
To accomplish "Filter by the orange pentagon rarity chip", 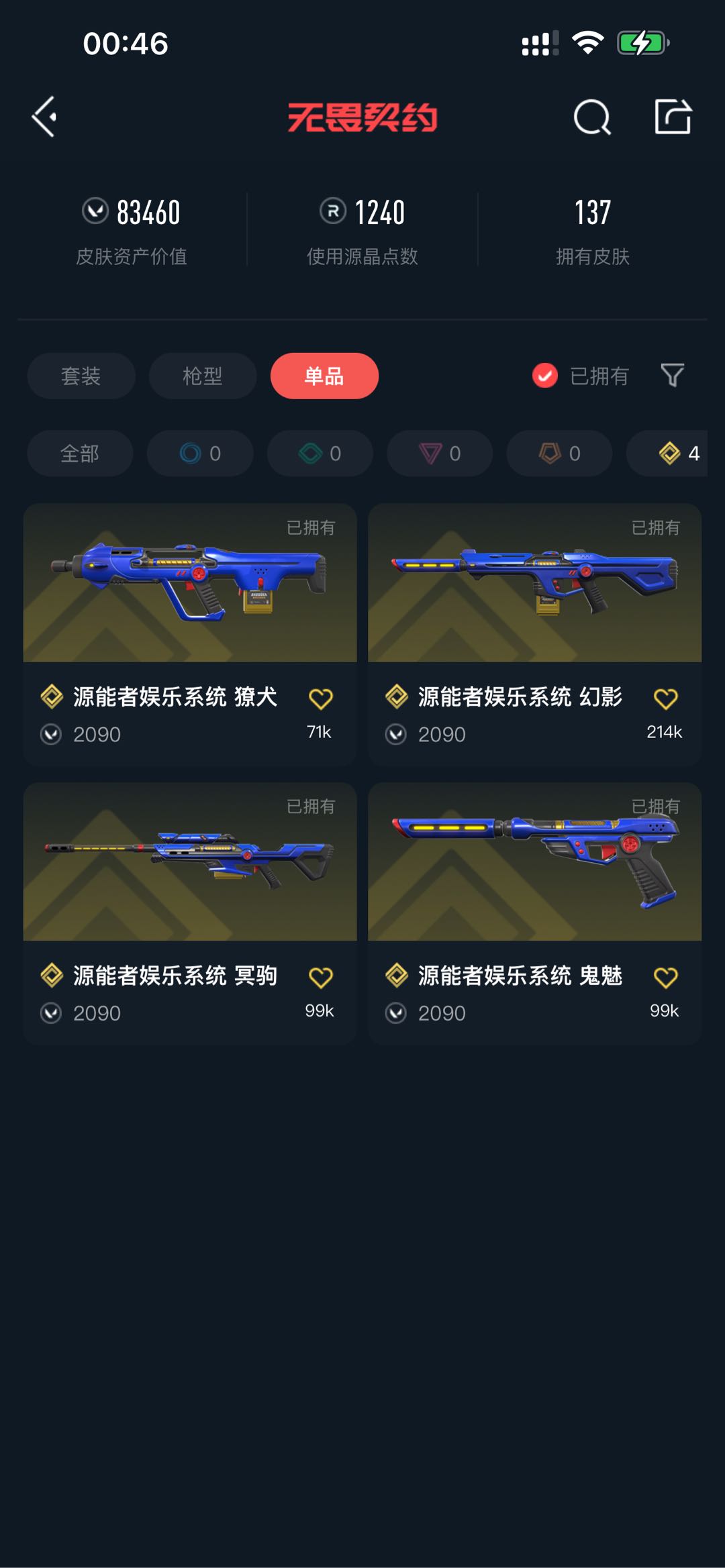I will (559, 454).
